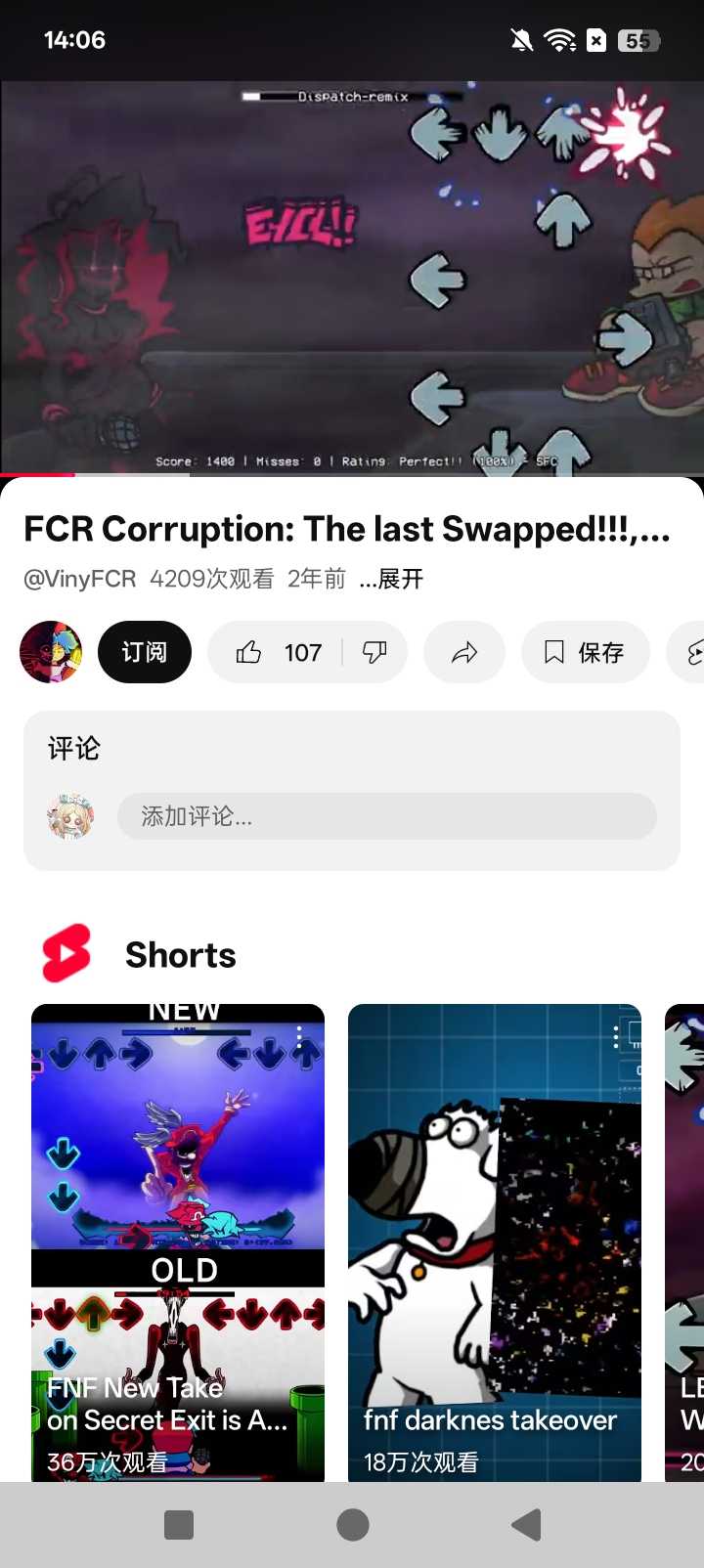Image resolution: width=704 pixels, height=1568 pixels.
Task: Subscribe to the channel with 订阅
Action: point(145,652)
